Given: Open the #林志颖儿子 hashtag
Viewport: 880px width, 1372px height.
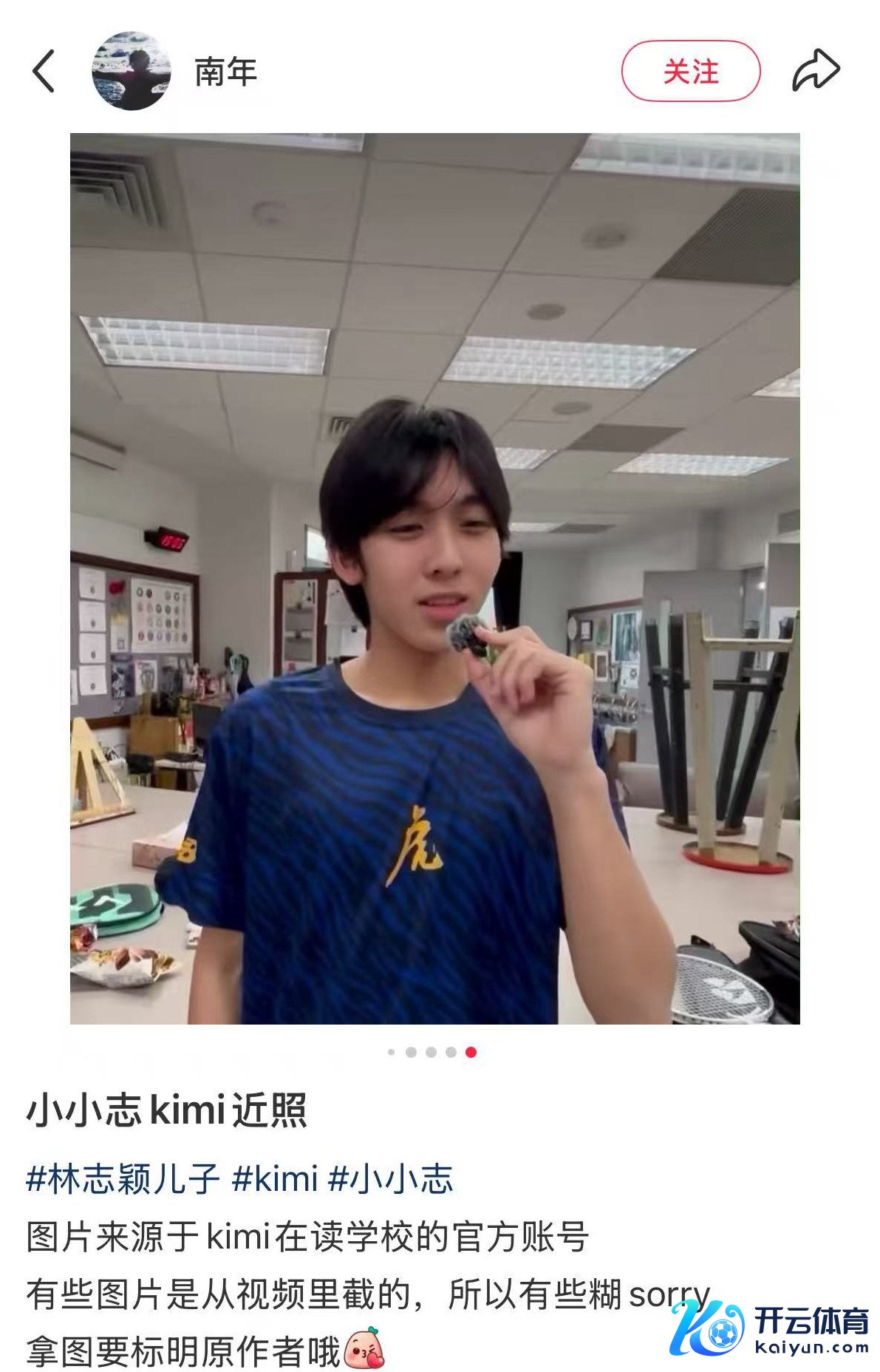Looking at the screenshot, I should [123, 1178].
